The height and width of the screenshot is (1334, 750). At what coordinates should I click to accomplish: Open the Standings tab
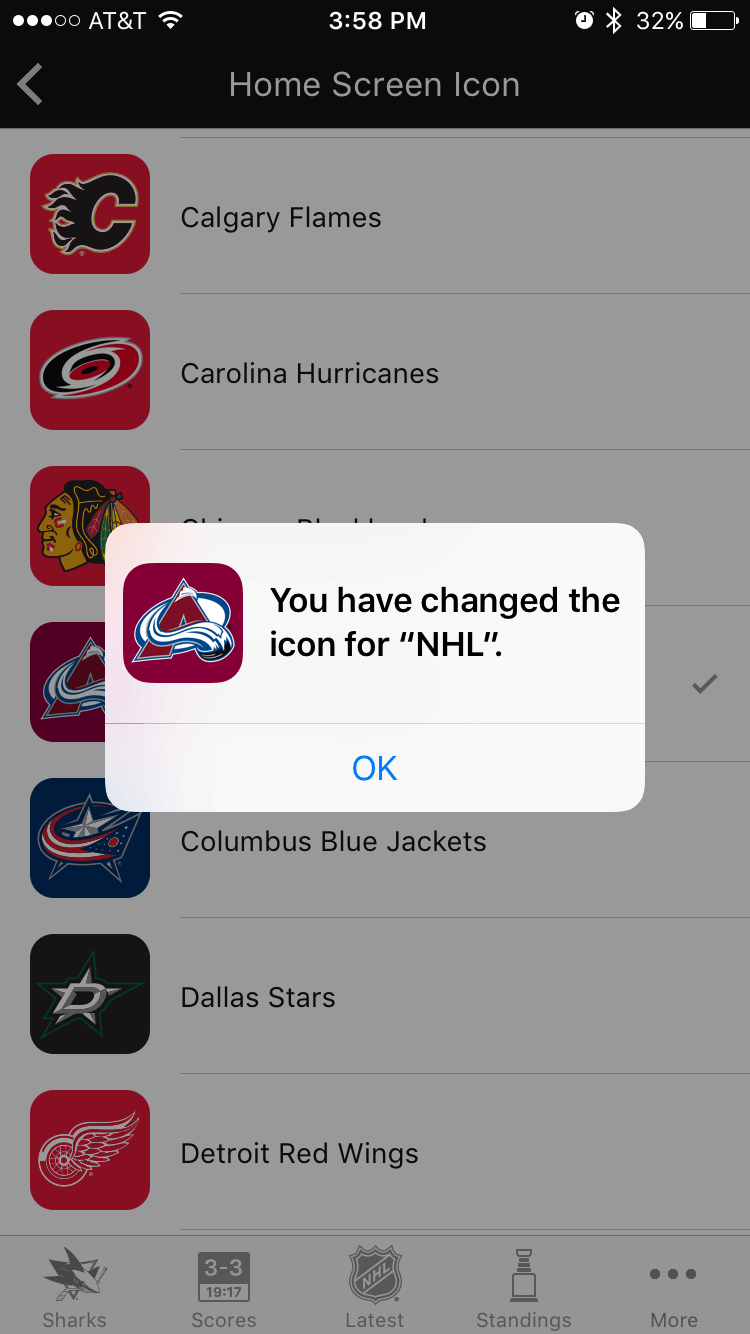pos(524,1287)
